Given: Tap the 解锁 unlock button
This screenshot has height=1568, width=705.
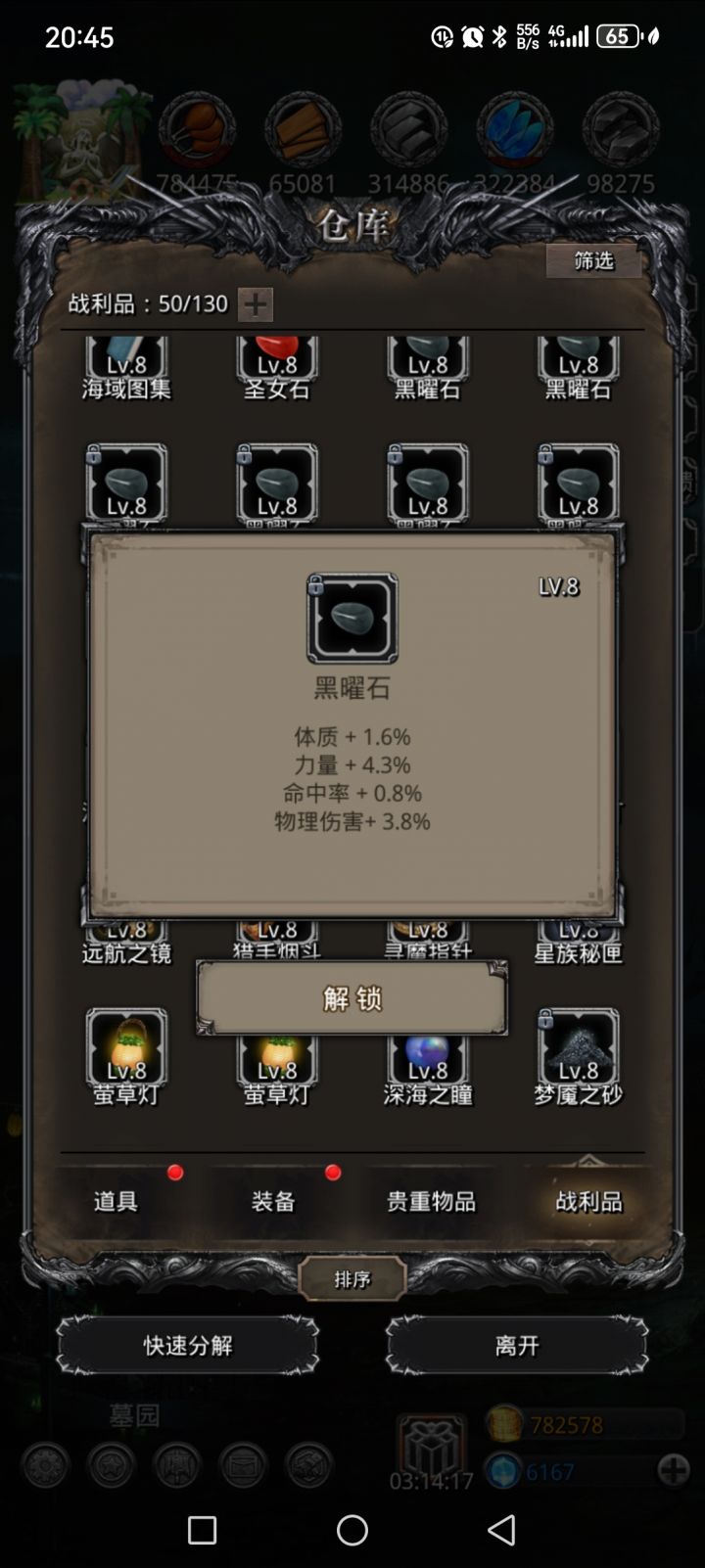Looking at the screenshot, I should coord(352,998).
